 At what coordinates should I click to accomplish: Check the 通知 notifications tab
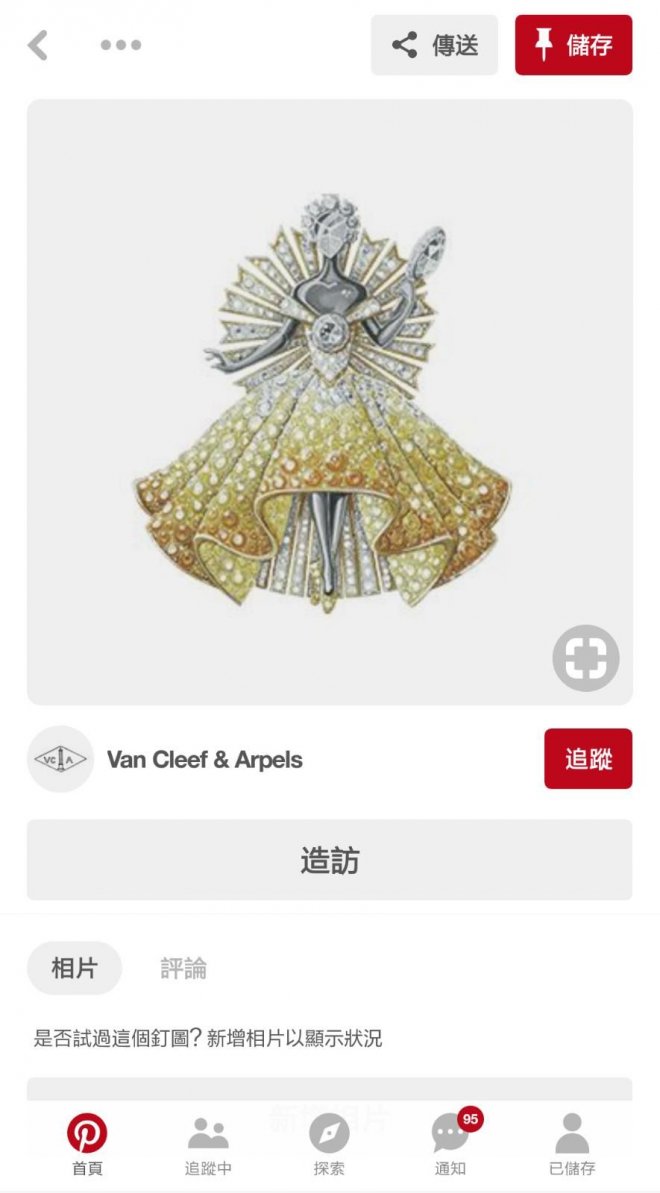(x=451, y=1145)
